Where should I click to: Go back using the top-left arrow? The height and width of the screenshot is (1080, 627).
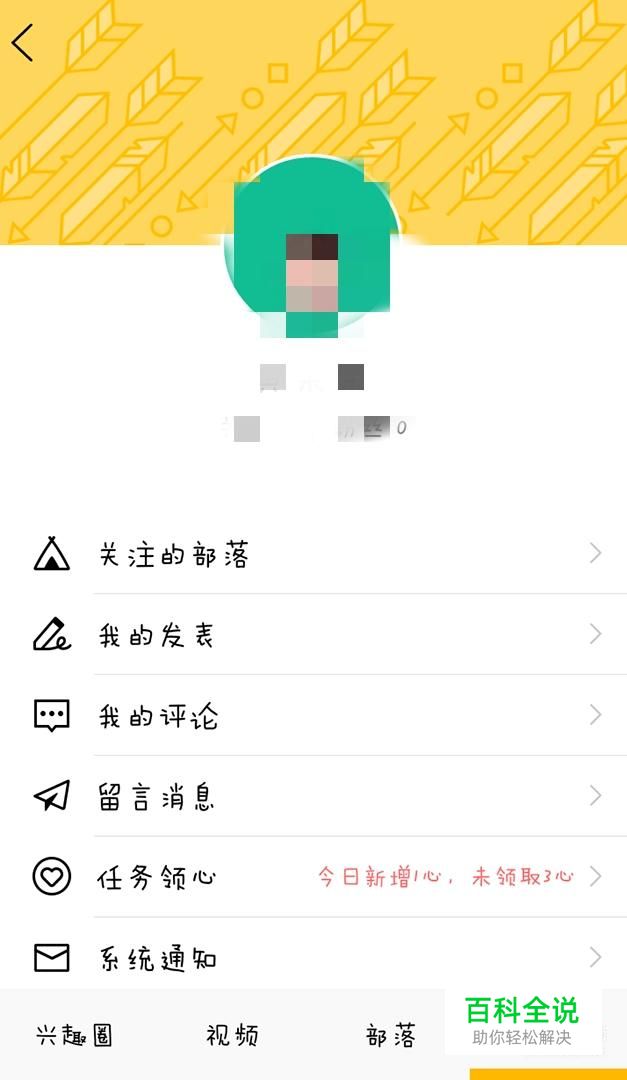click(x=23, y=44)
